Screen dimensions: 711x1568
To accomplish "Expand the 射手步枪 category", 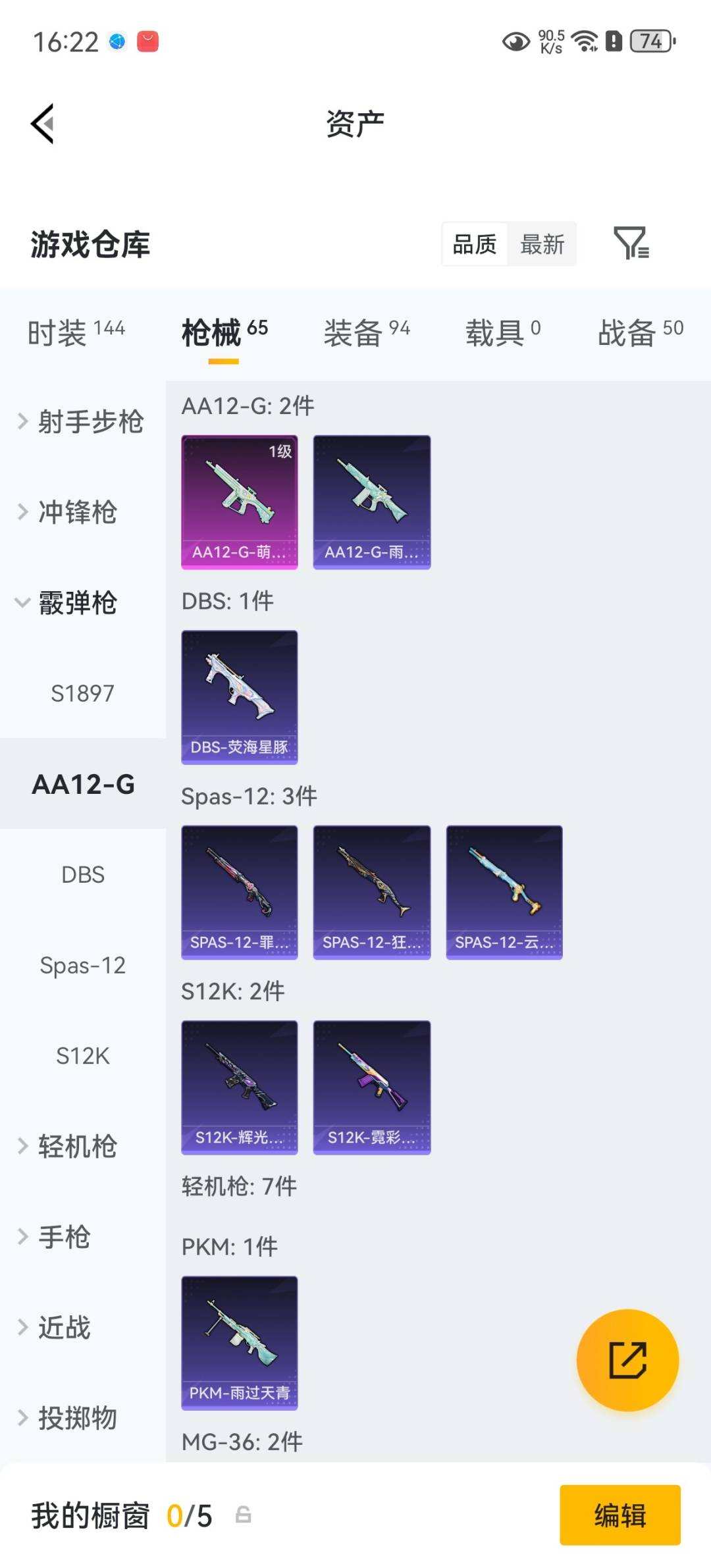I will tap(84, 422).
